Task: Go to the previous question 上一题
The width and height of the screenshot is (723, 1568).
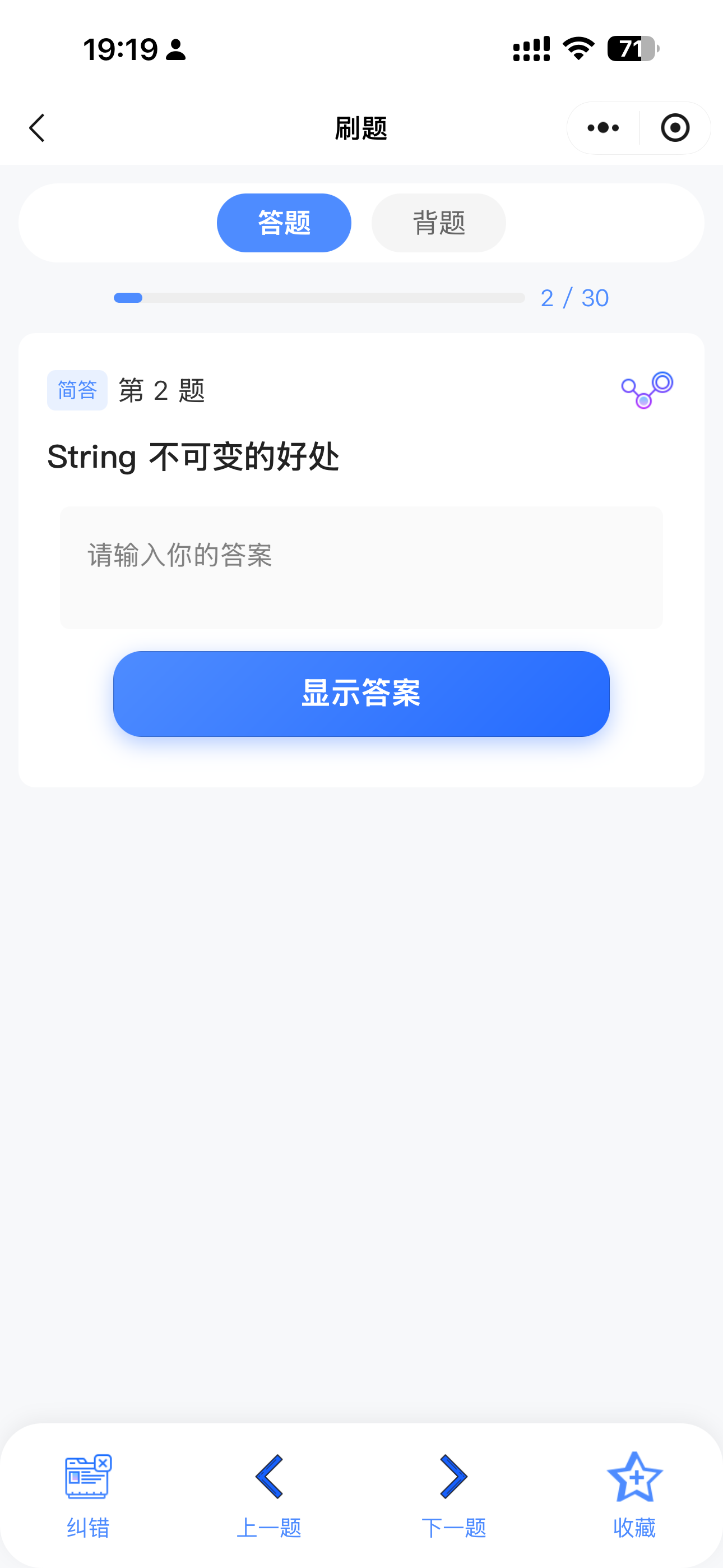Action: pos(269,1491)
